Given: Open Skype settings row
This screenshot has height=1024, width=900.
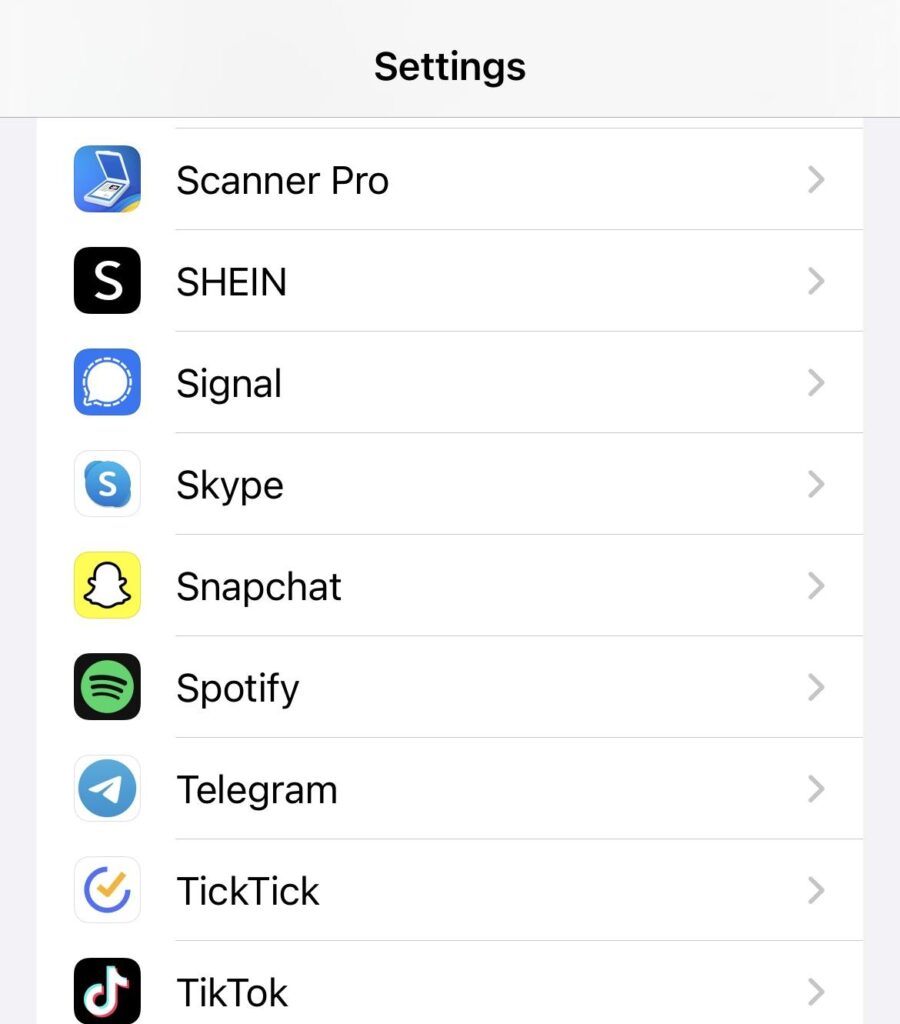Looking at the screenshot, I should tap(450, 484).
